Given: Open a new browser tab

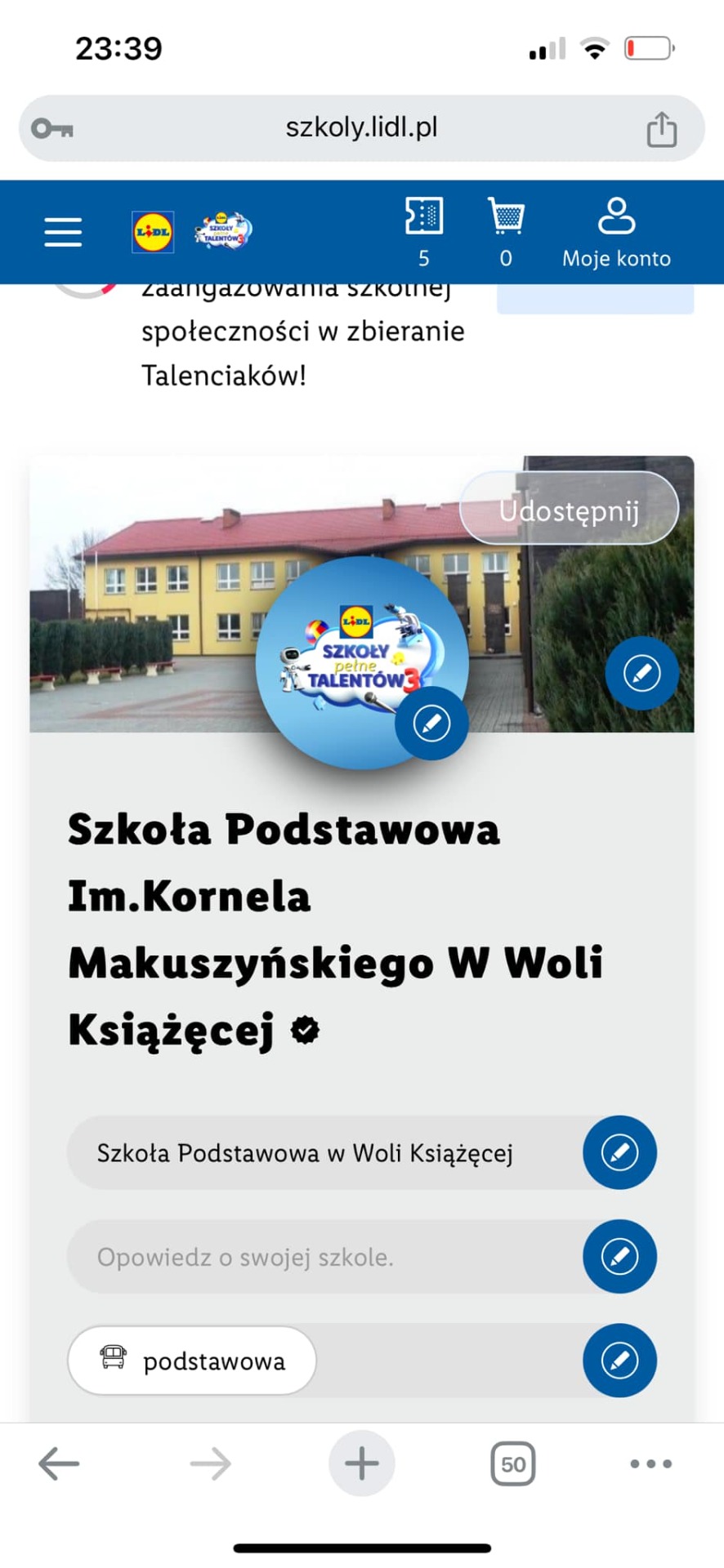Looking at the screenshot, I should tap(361, 1463).
